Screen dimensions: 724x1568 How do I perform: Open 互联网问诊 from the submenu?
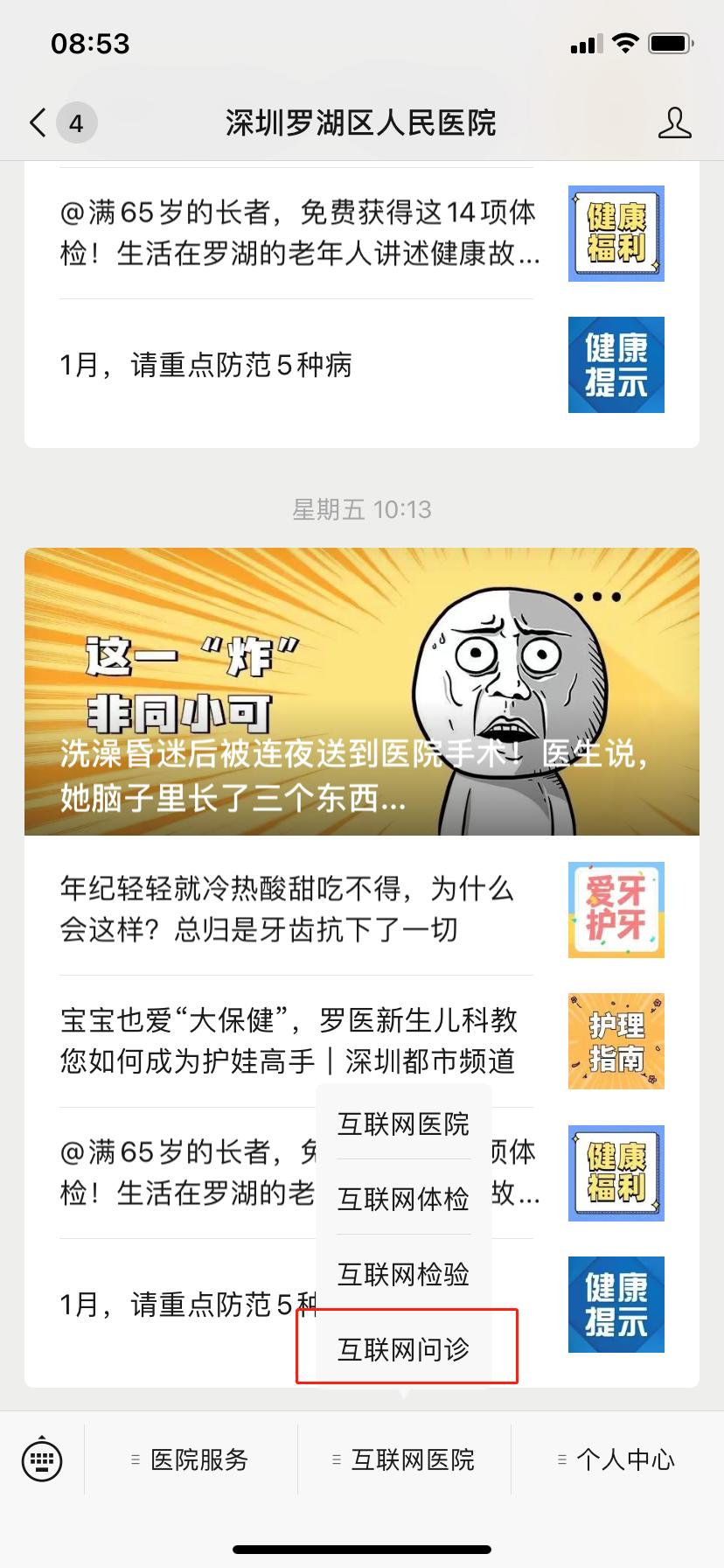click(403, 1349)
